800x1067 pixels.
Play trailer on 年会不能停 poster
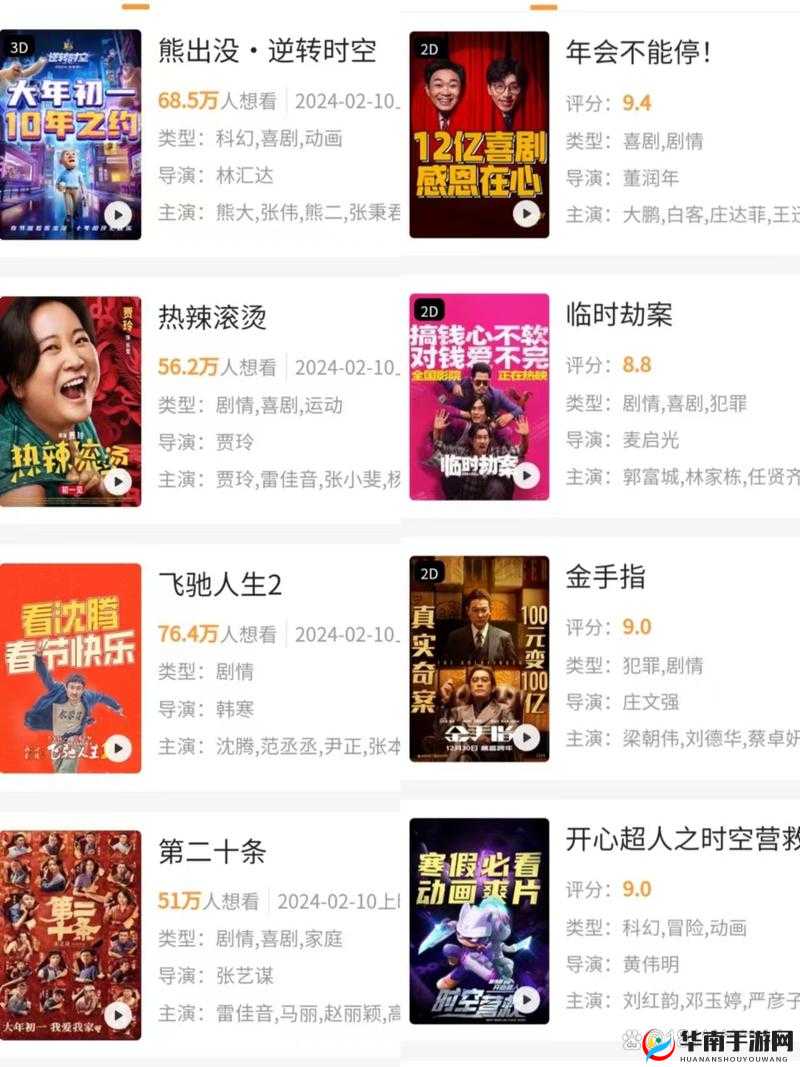[x=524, y=211]
